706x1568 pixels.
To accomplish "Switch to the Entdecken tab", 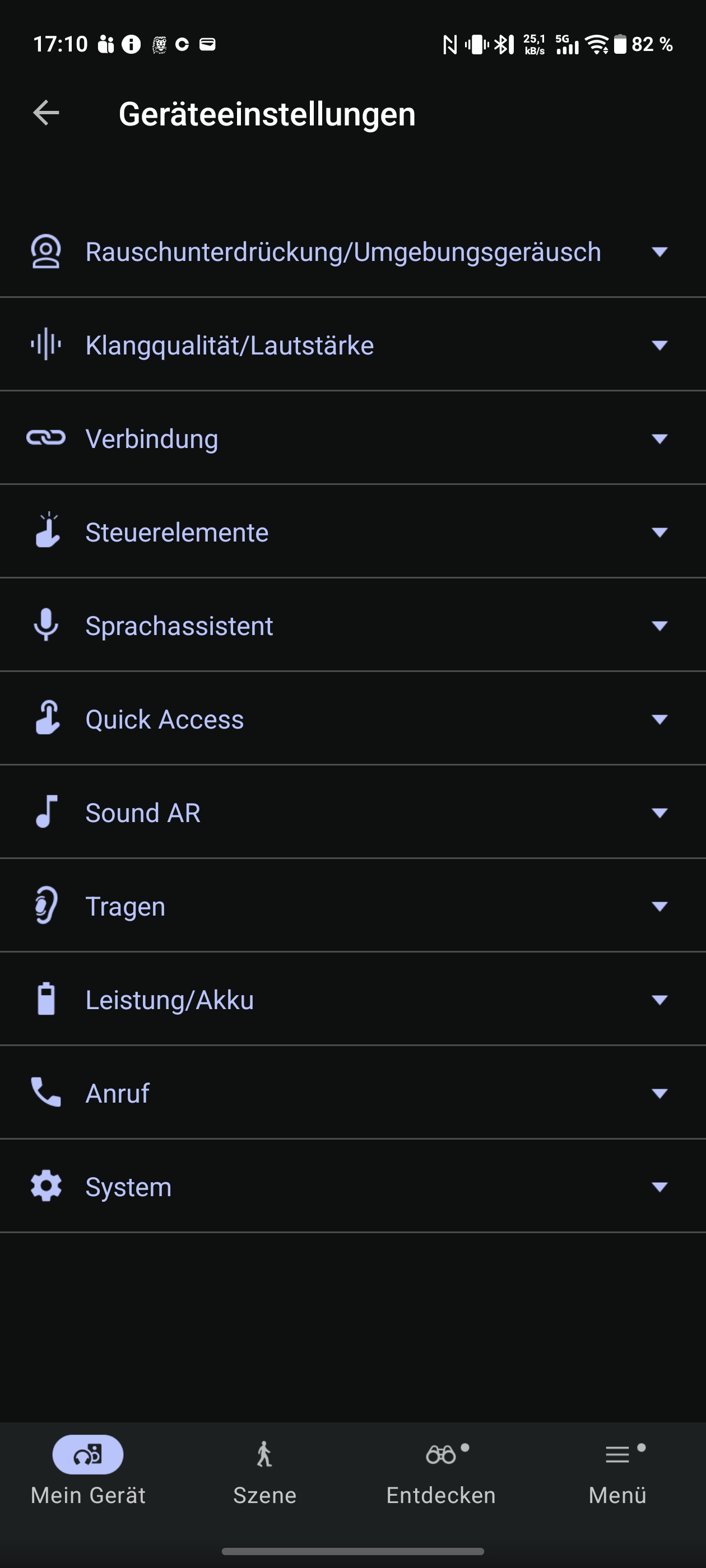I will click(x=441, y=1468).
